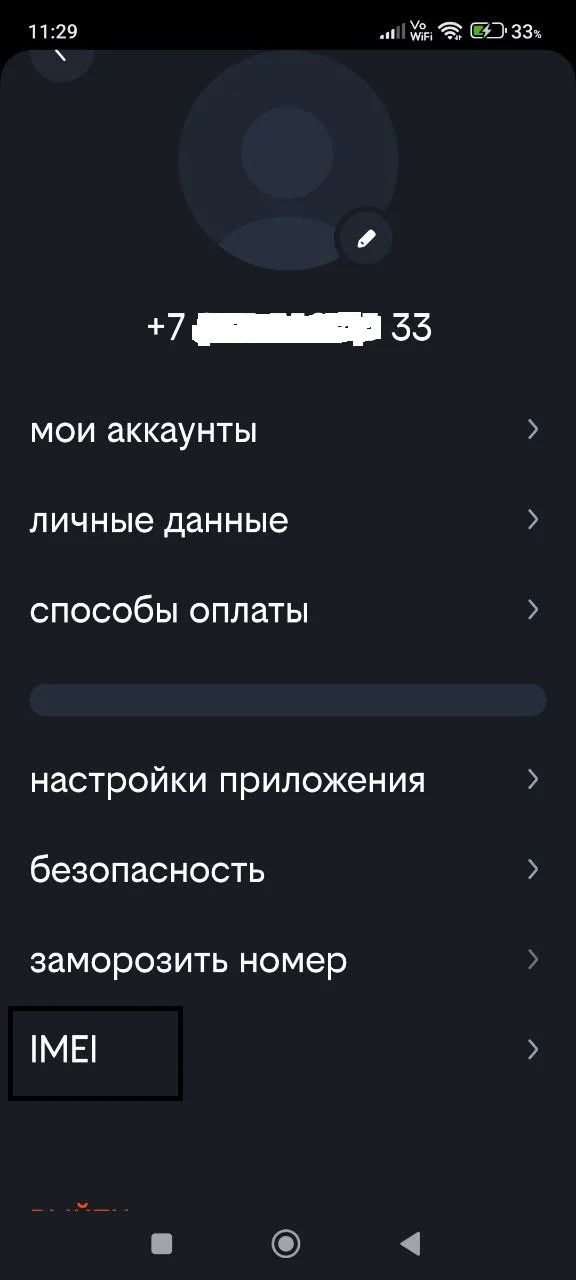Tap the system home button
Viewport: 576px width, 1280px height.
coord(286,1243)
